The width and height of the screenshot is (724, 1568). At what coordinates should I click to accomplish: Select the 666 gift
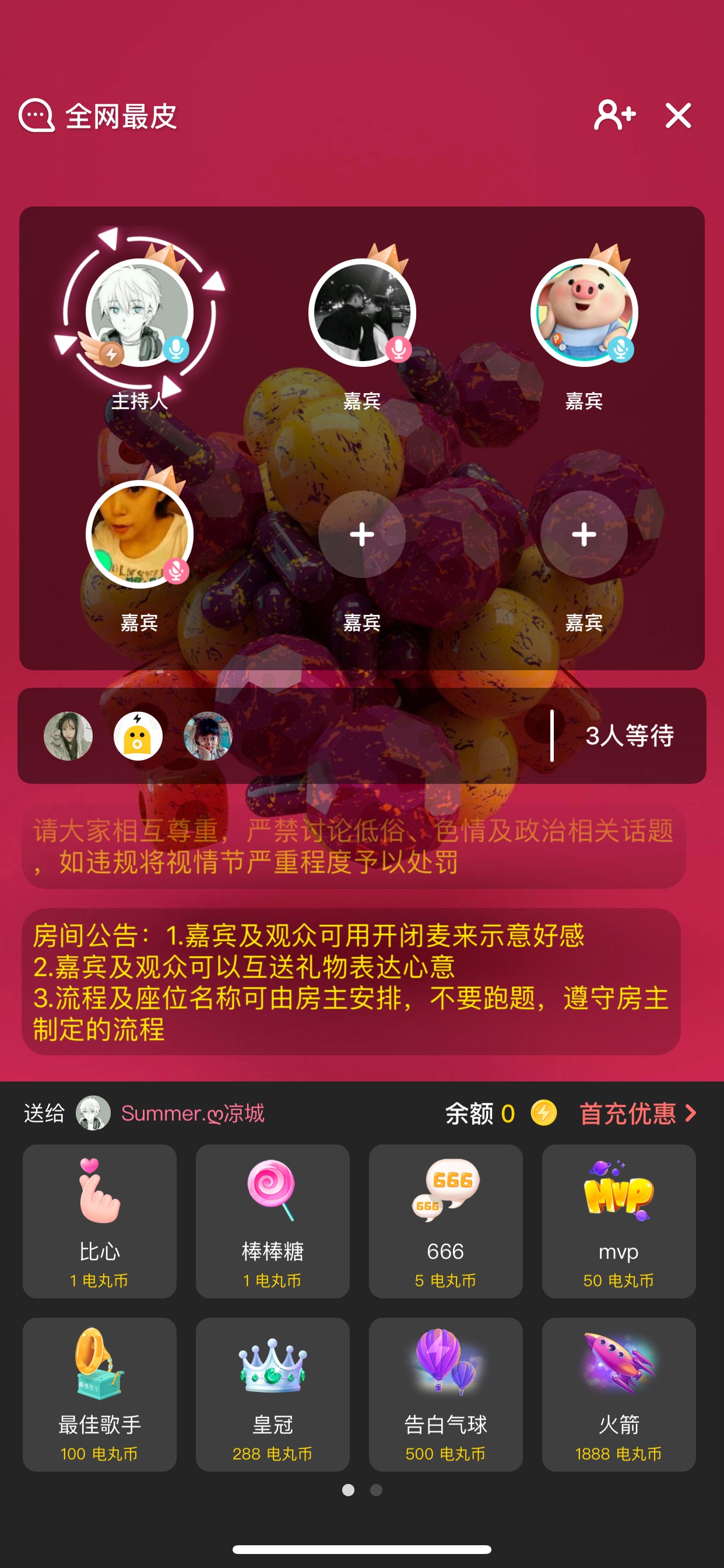click(445, 1221)
